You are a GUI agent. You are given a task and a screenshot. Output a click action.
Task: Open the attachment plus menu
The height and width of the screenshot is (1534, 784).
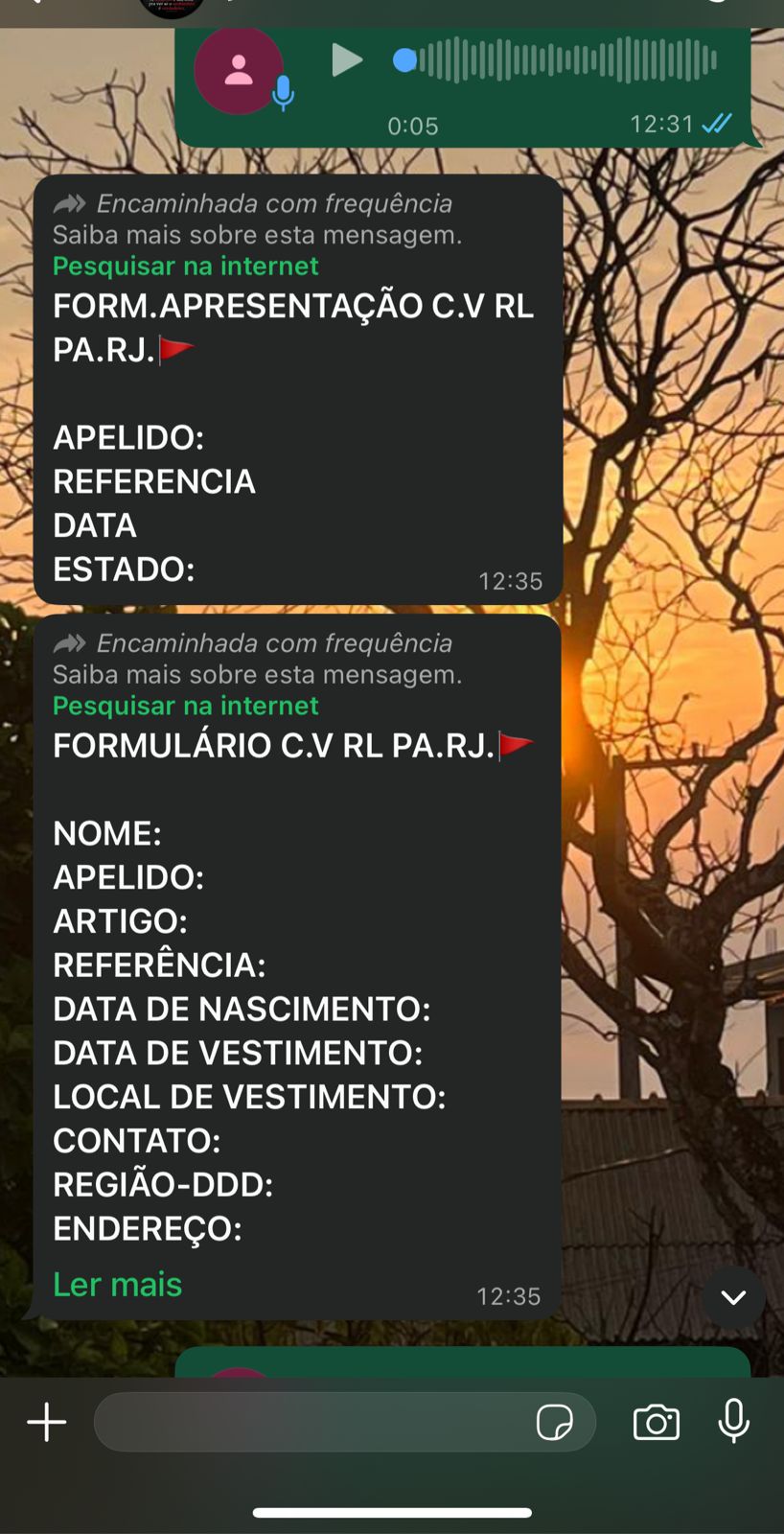point(46,1422)
